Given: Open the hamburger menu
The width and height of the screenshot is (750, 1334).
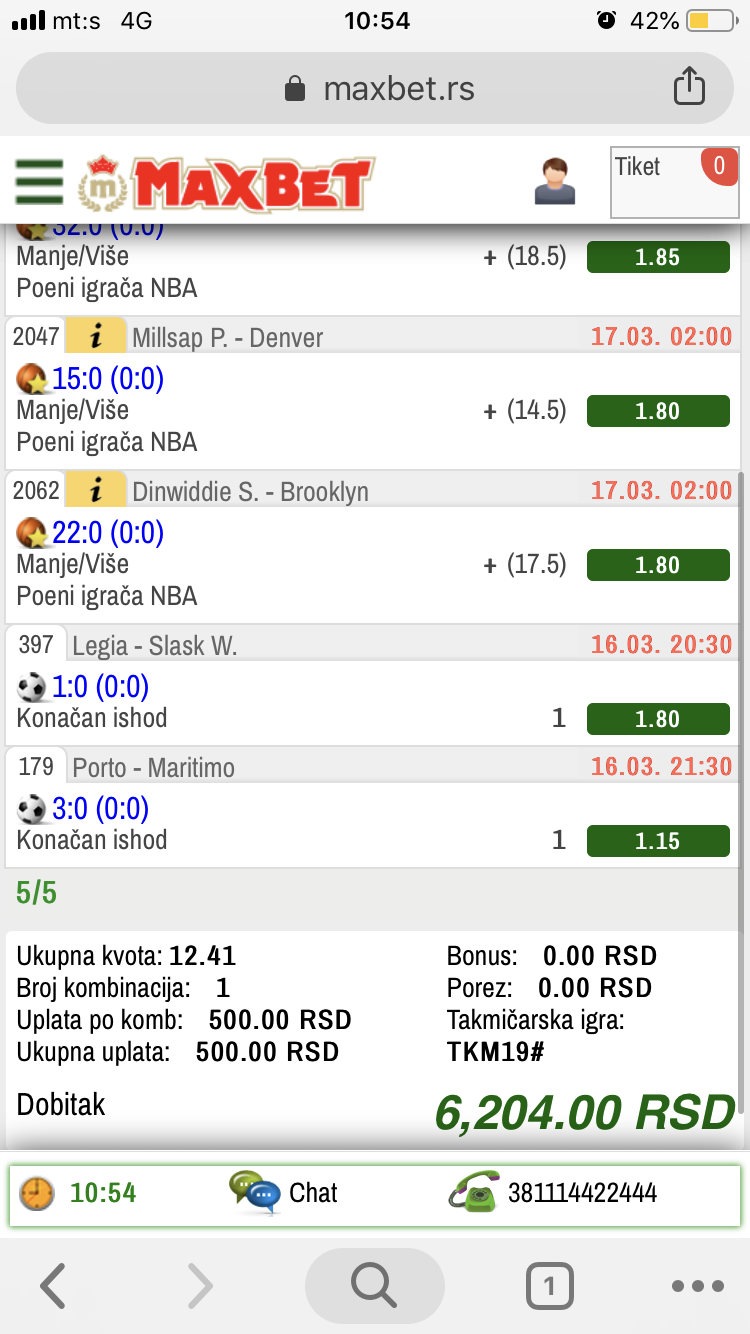Looking at the screenshot, I should [x=39, y=182].
